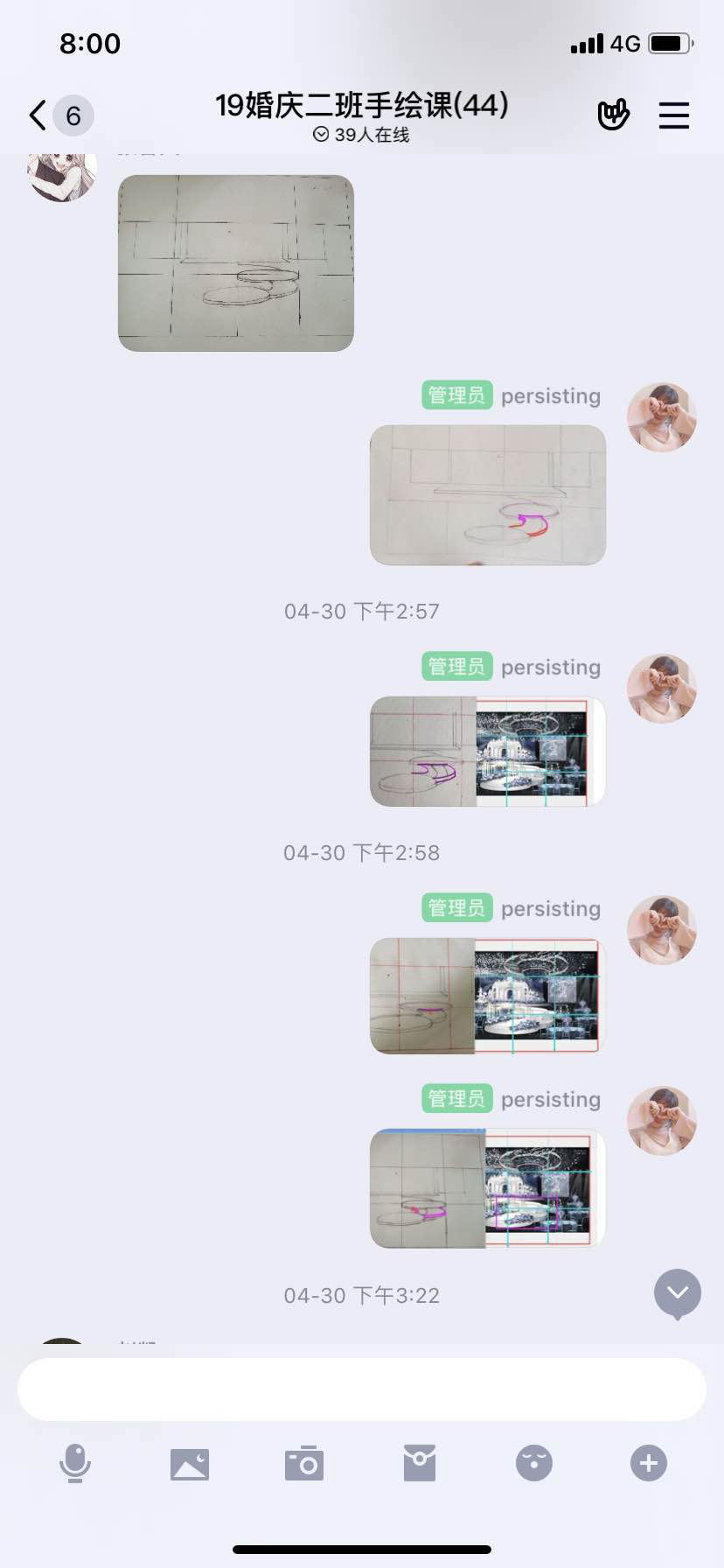This screenshot has height=1568, width=724.
Task: Open the last image above 3:22 PM timestamp
Action: tap(488, 1188)
